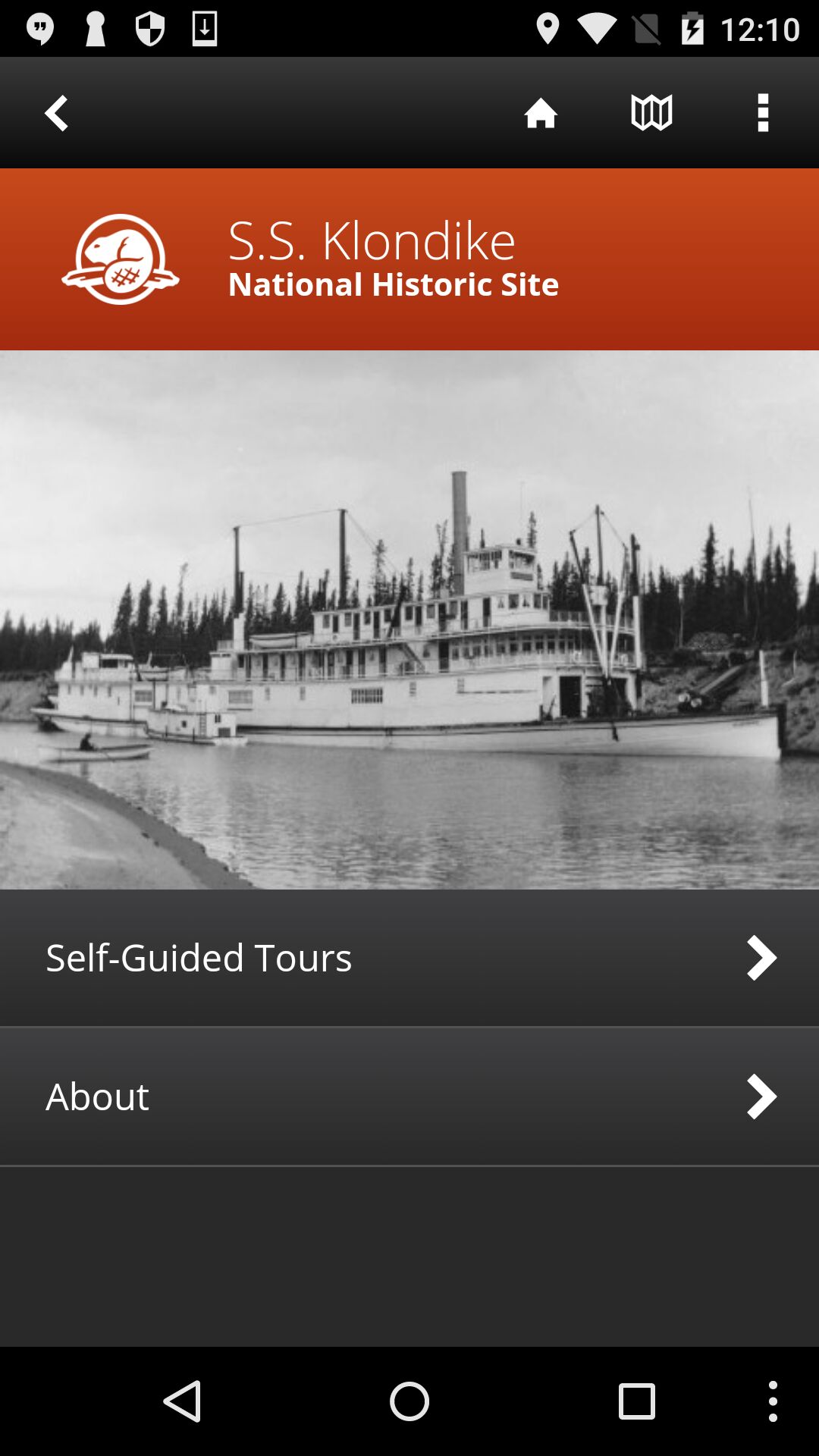Tap the home icon in the toolbar
The image size is (819, 1456).
[x=541, y=113]
